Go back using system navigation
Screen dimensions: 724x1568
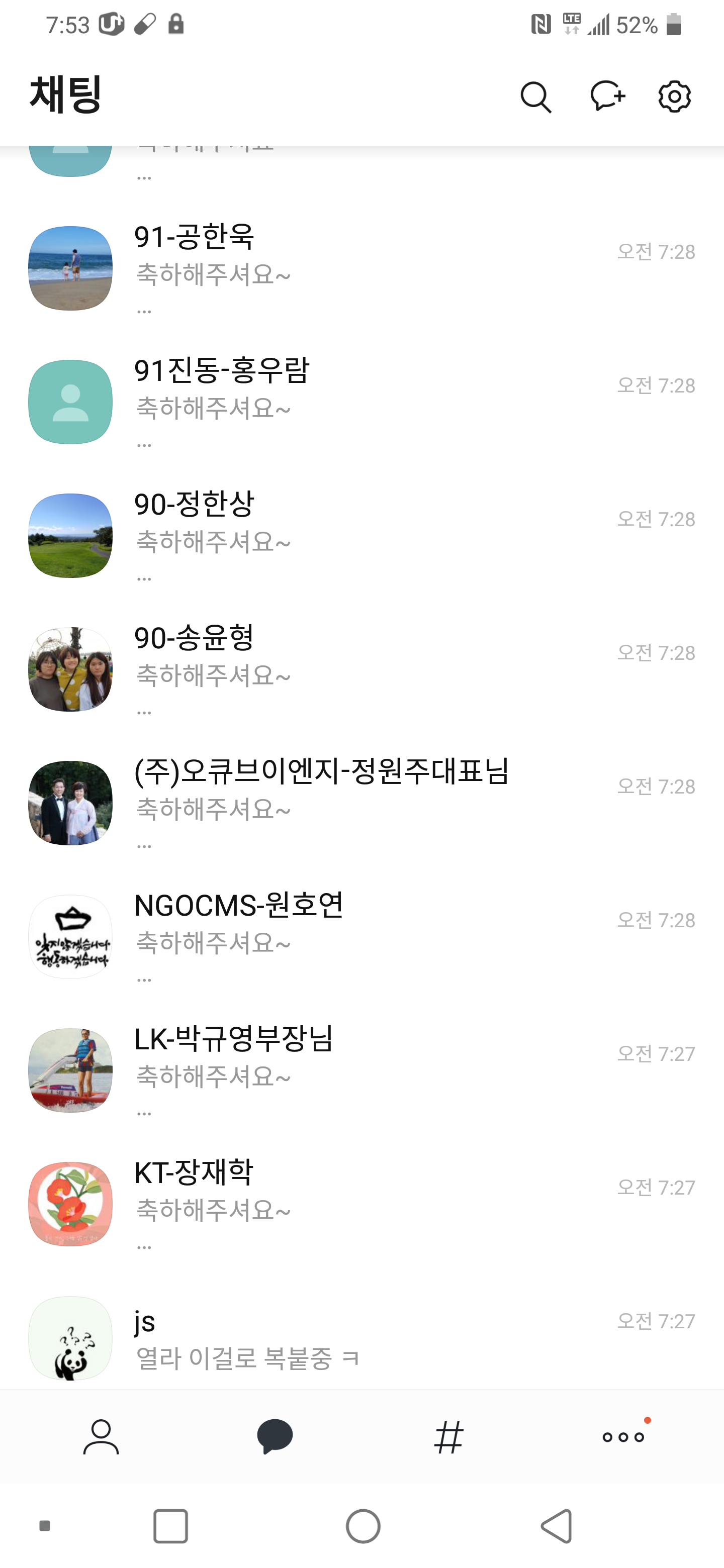tap(557, 1526)
